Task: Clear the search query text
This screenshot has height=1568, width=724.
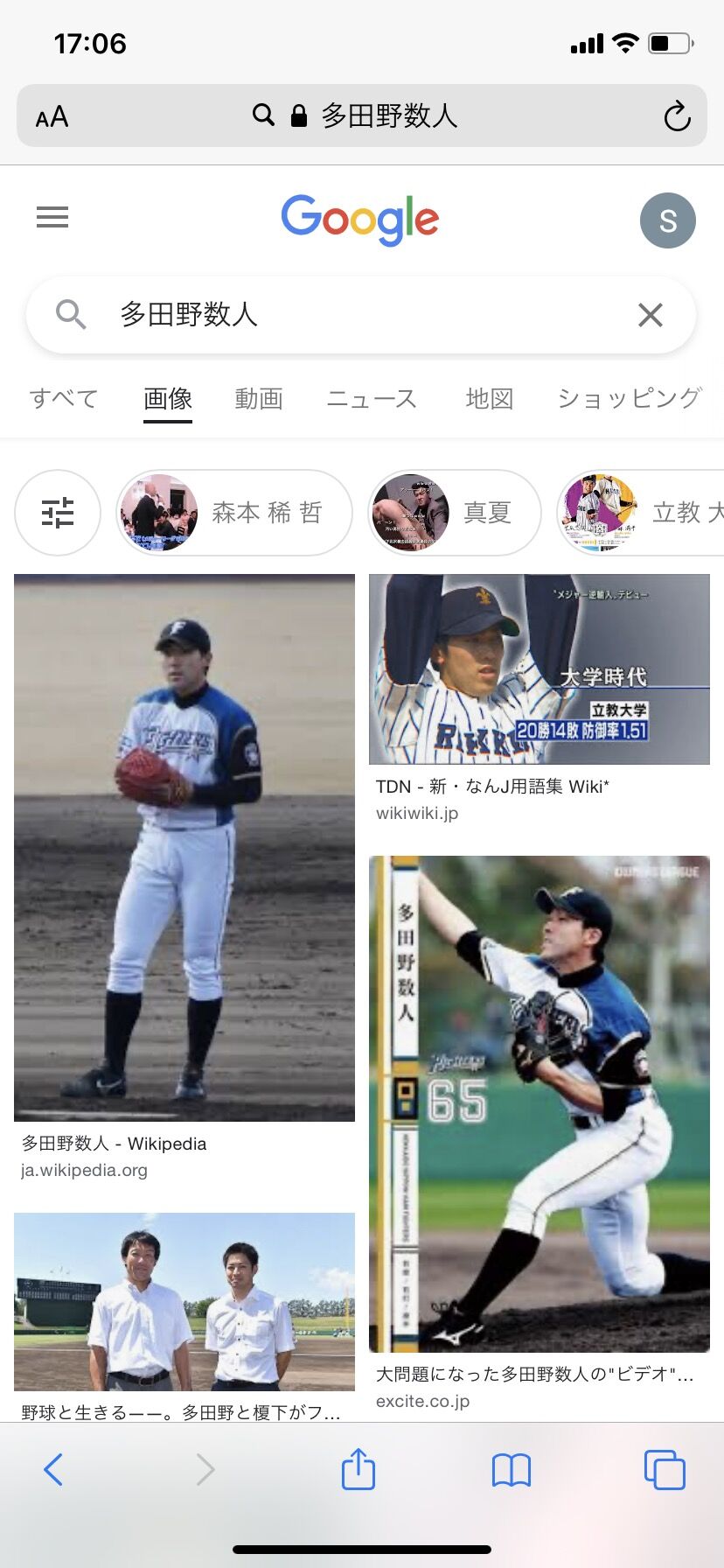Action: coord(650,315)
